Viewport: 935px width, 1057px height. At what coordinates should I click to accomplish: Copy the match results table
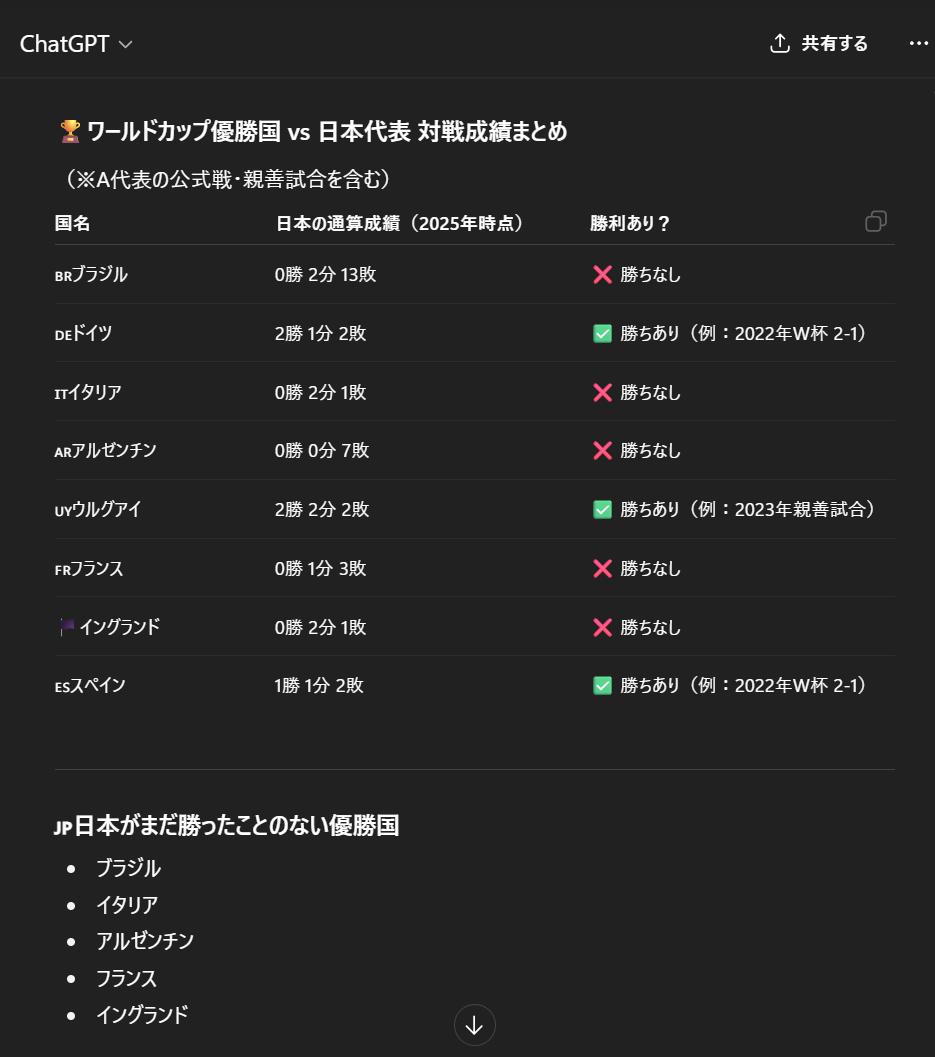pyautogui.click(x=876, y=221)
